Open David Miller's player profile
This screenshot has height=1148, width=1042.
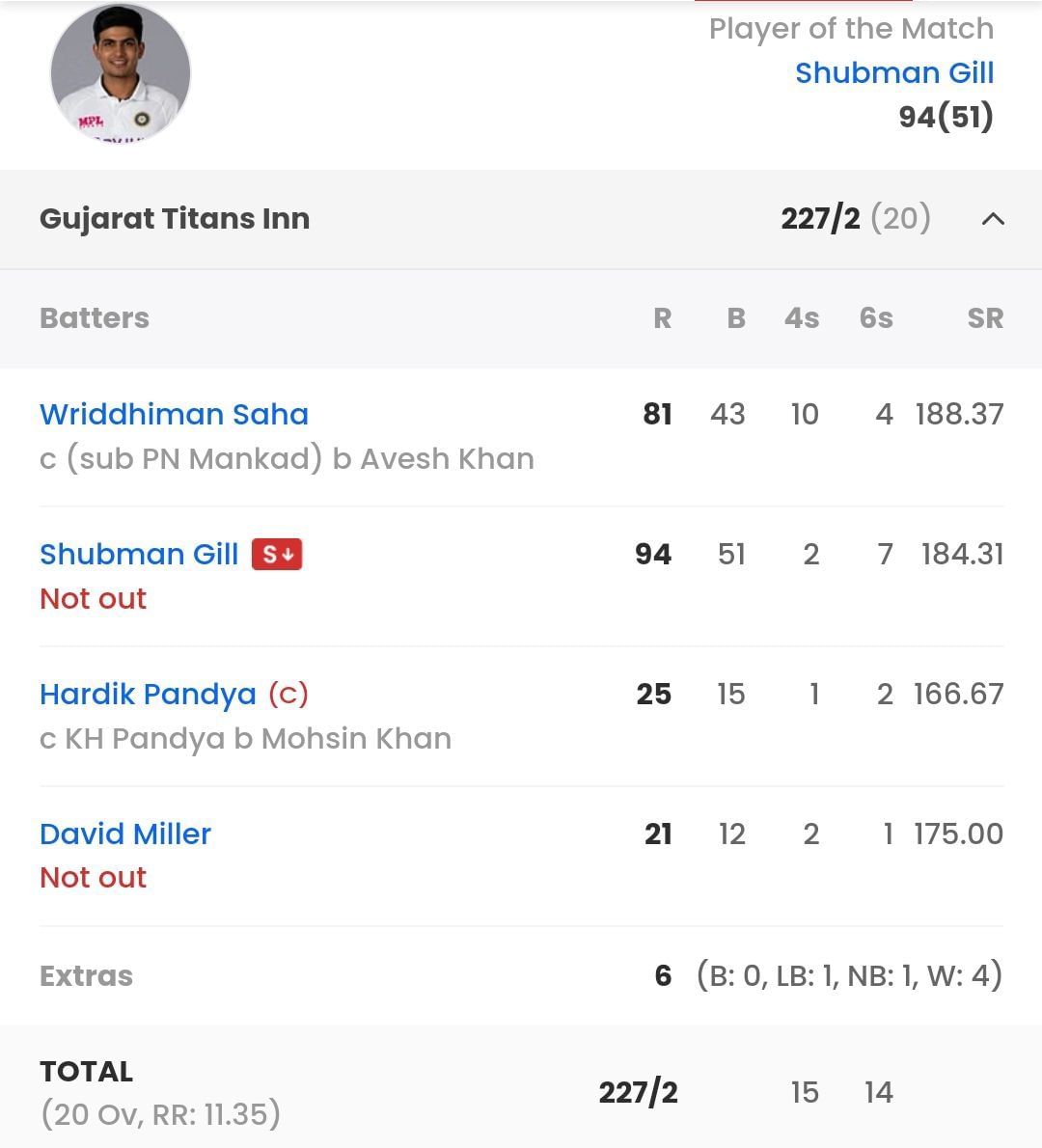(124, 834)
